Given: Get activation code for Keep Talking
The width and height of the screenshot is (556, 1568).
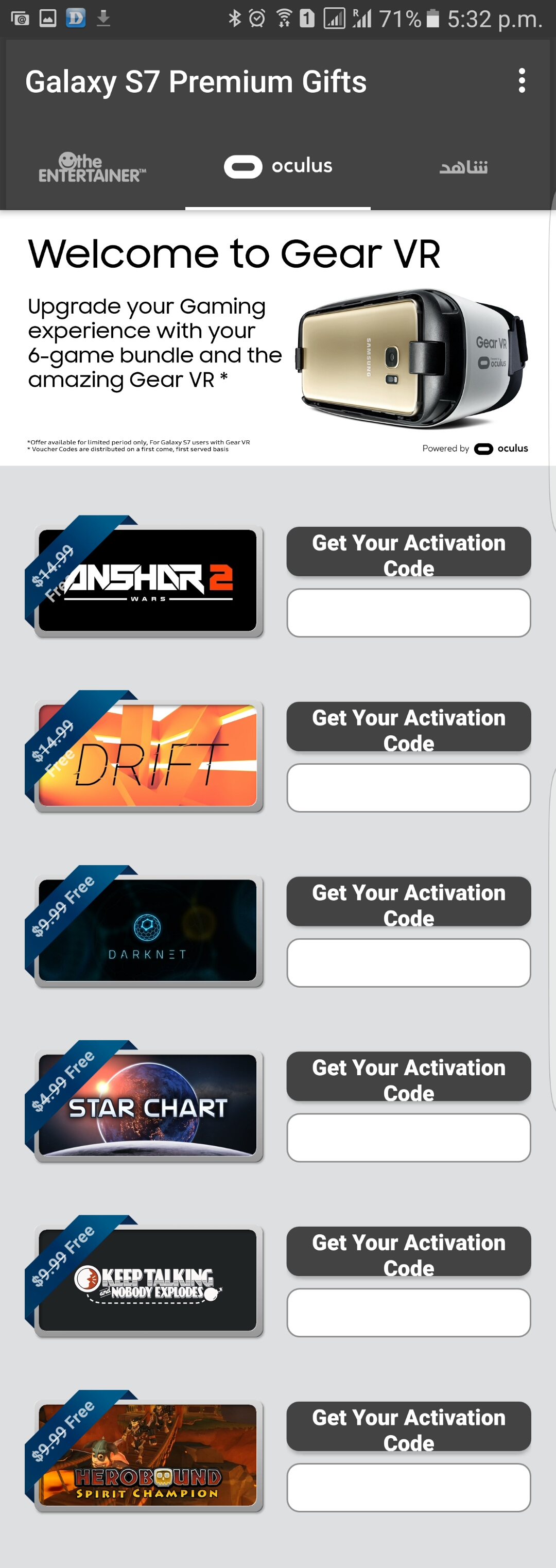Looking at the screenshot, I should click(x=408, y=1251).
